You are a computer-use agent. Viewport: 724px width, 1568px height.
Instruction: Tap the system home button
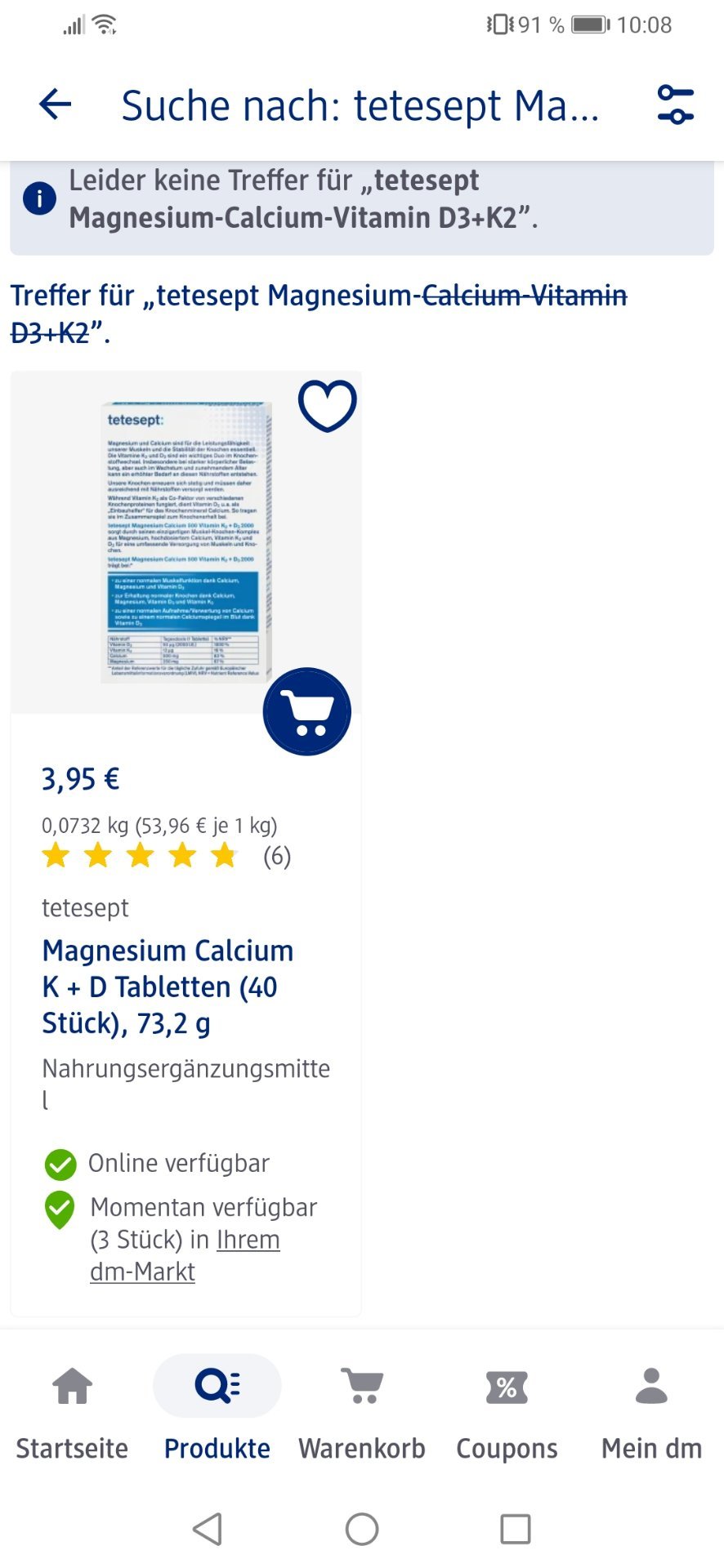click(x=362, y=1529)
